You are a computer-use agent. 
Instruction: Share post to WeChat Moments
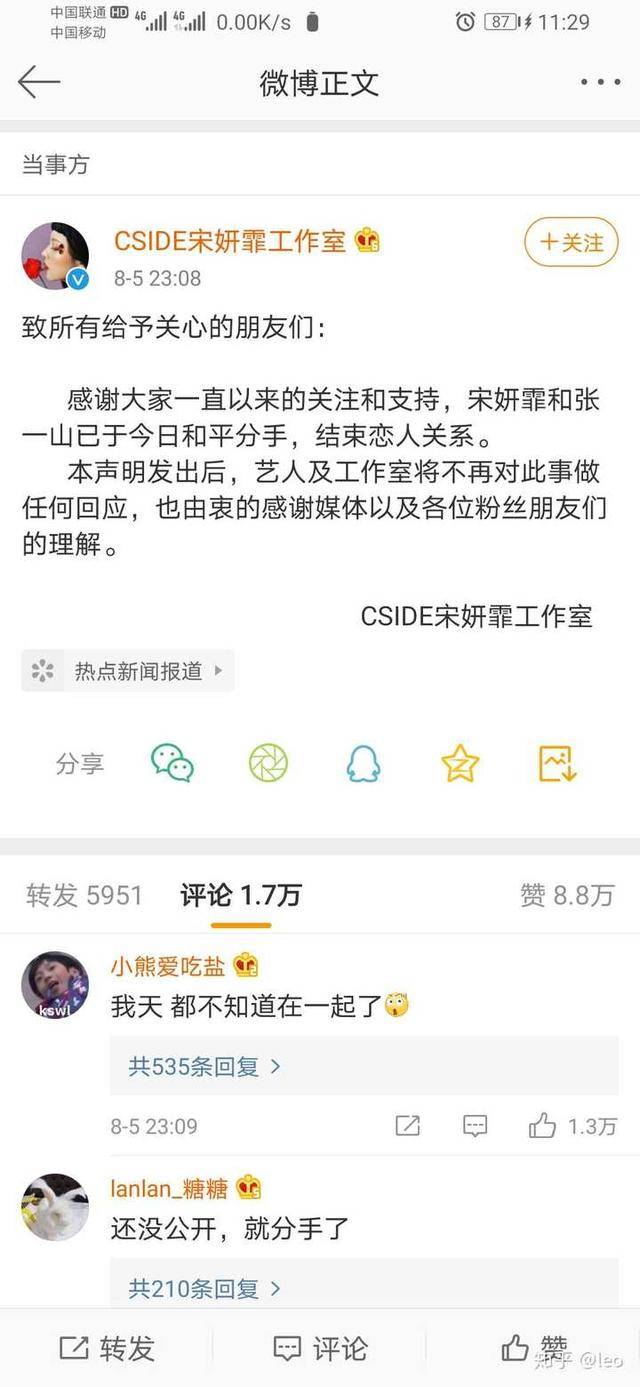(268, 764)
